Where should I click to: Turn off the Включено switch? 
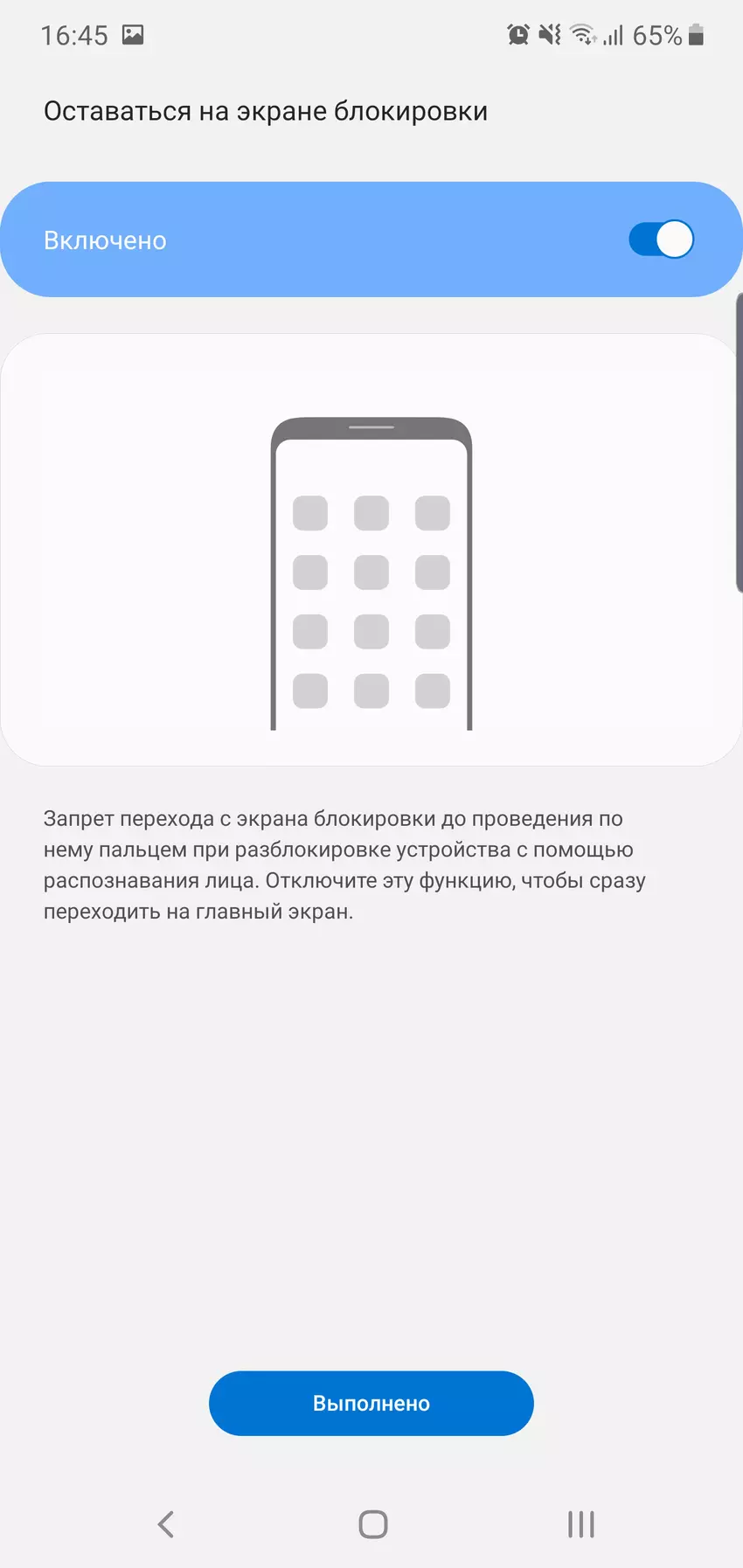(x=661, y=239)
